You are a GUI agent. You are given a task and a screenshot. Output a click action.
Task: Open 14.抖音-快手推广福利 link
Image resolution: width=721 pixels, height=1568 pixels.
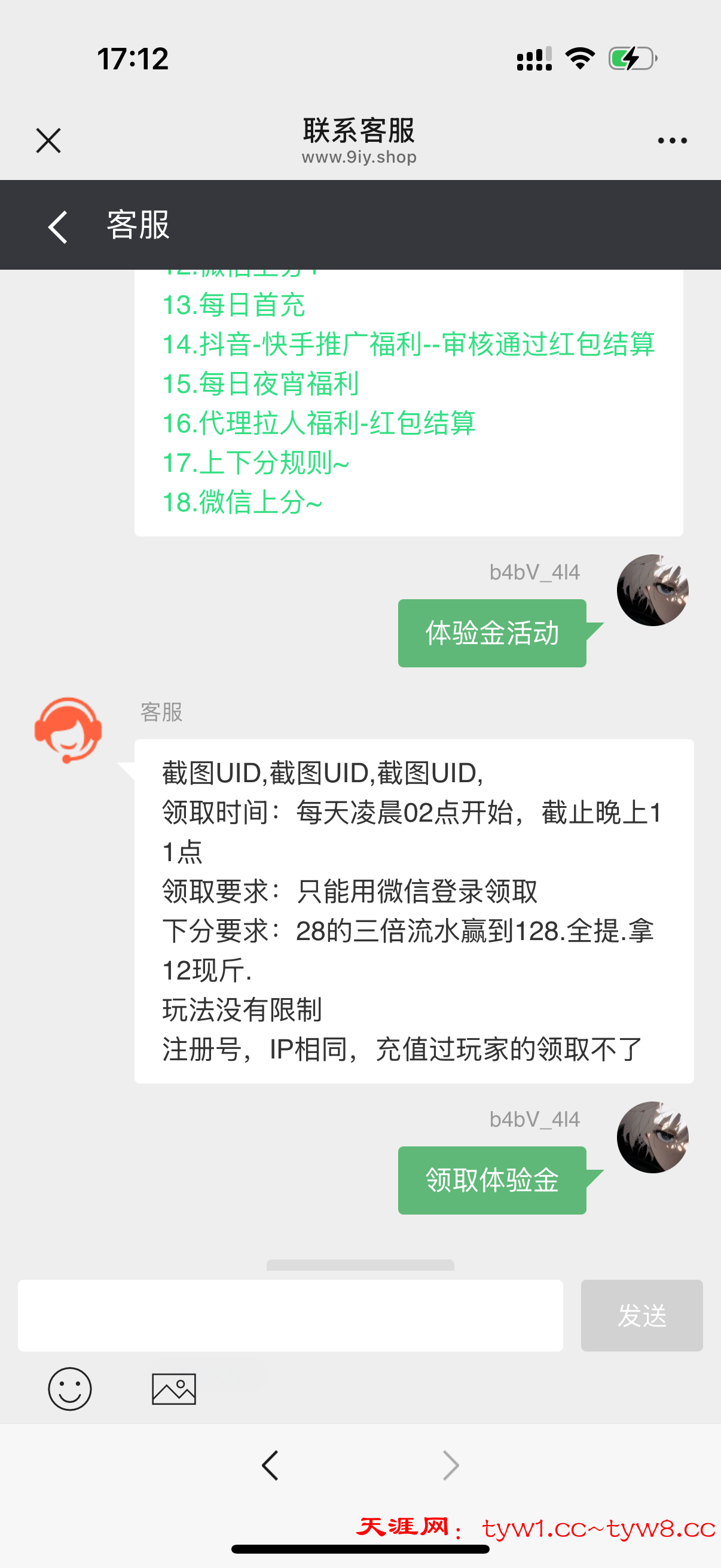pyautogui.click(x=408, y=344)
